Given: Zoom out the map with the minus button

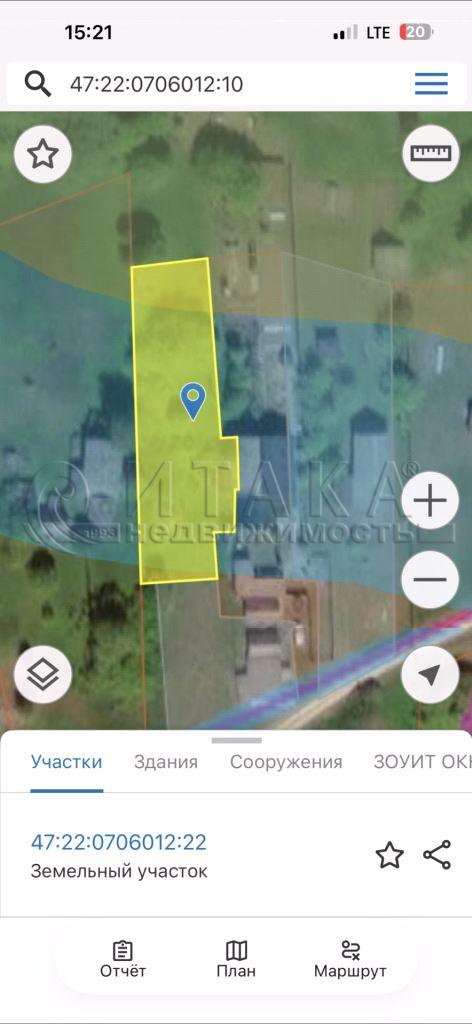Looking at the screenshot, I should tap(430, 580).
